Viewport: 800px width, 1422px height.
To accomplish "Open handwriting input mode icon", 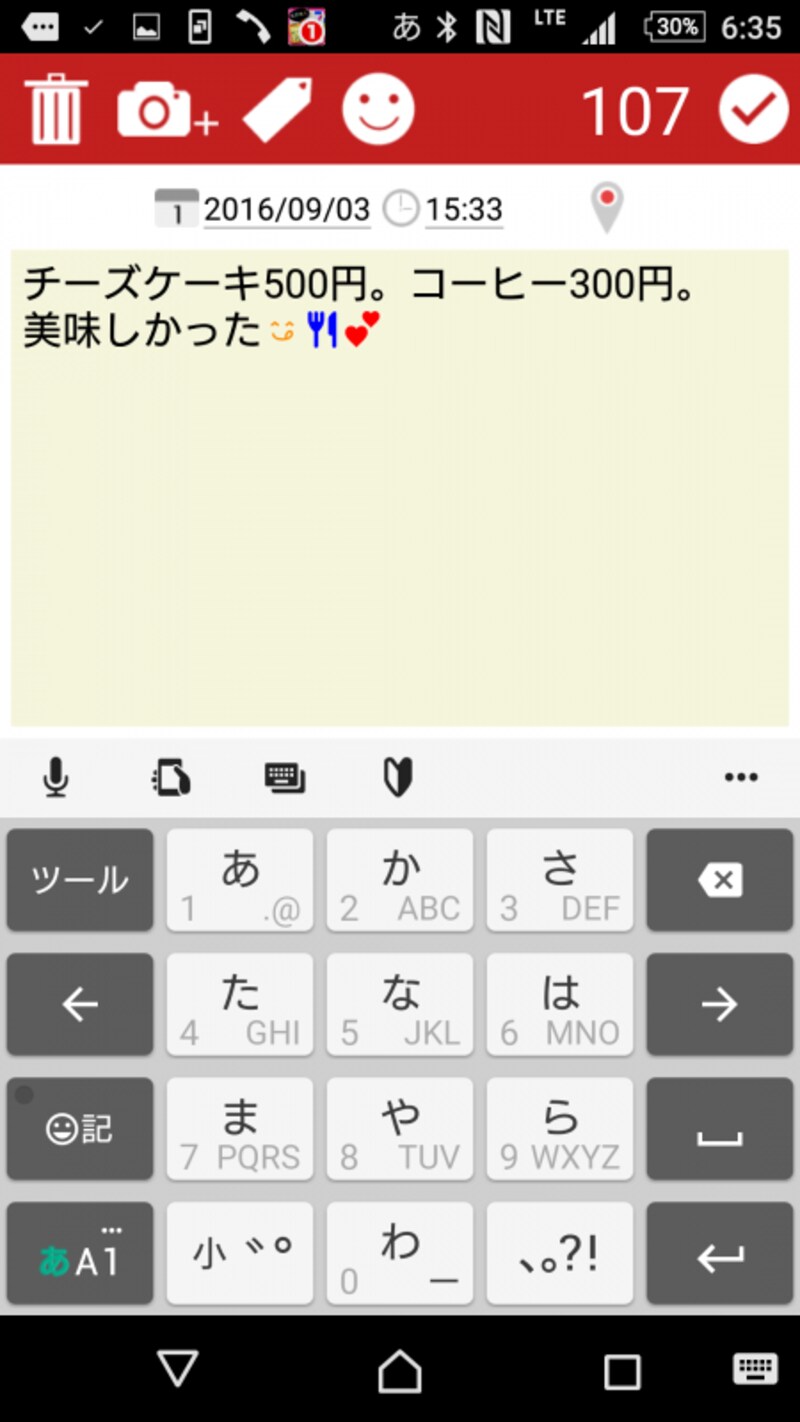I will click(170, 777).
